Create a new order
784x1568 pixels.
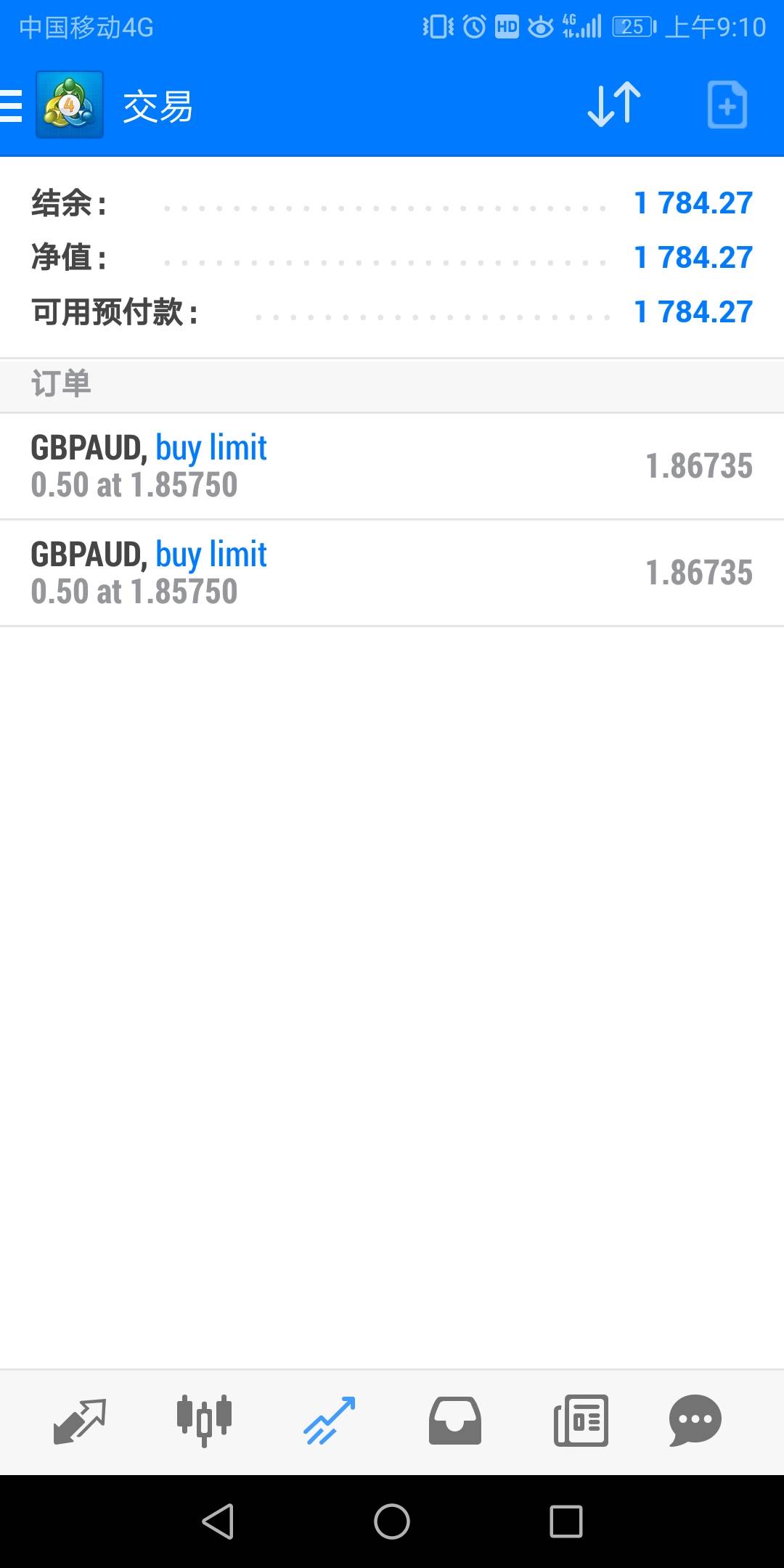[727, 105]
